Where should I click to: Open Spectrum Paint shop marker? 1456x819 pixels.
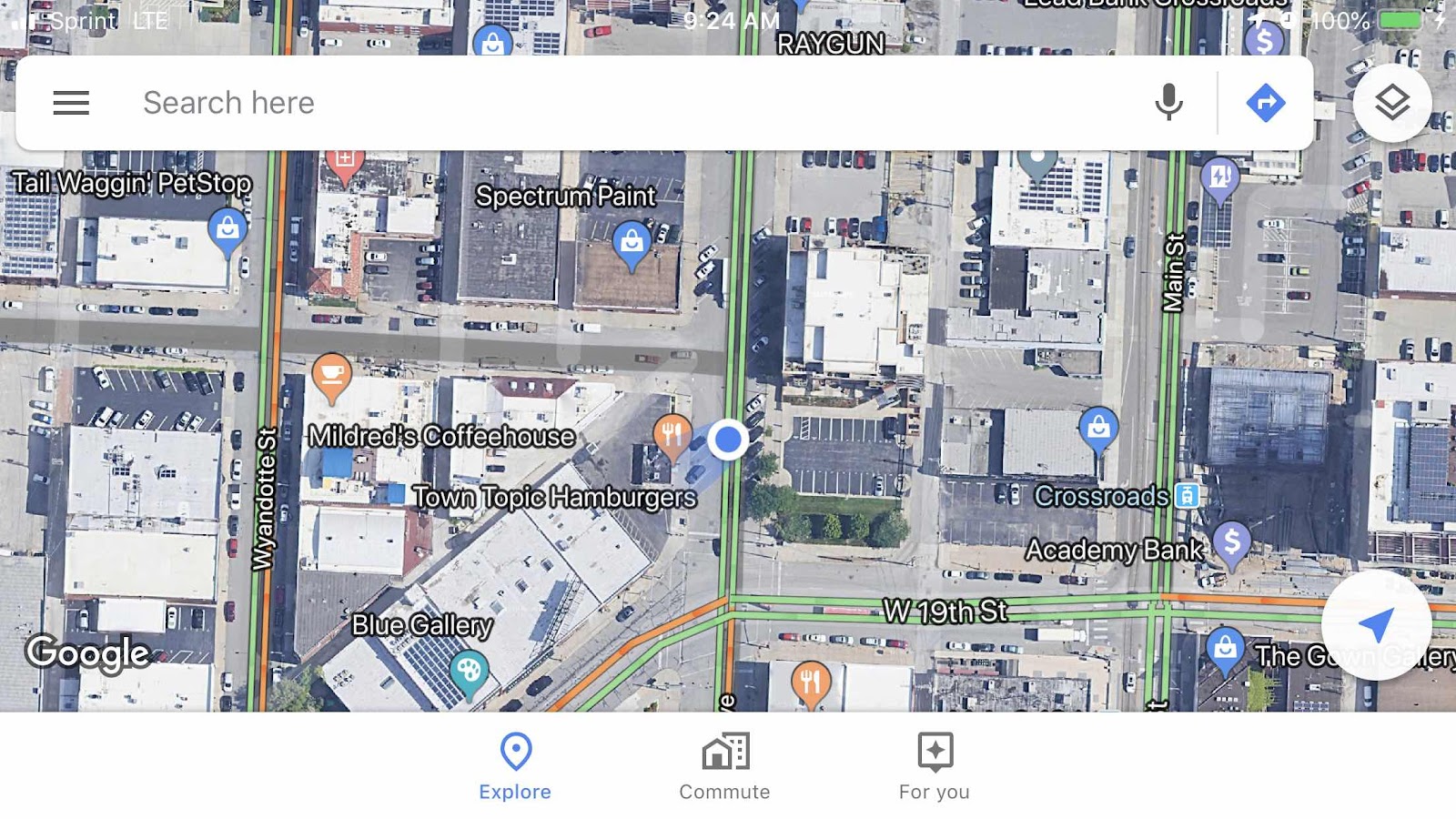[631, 244]
